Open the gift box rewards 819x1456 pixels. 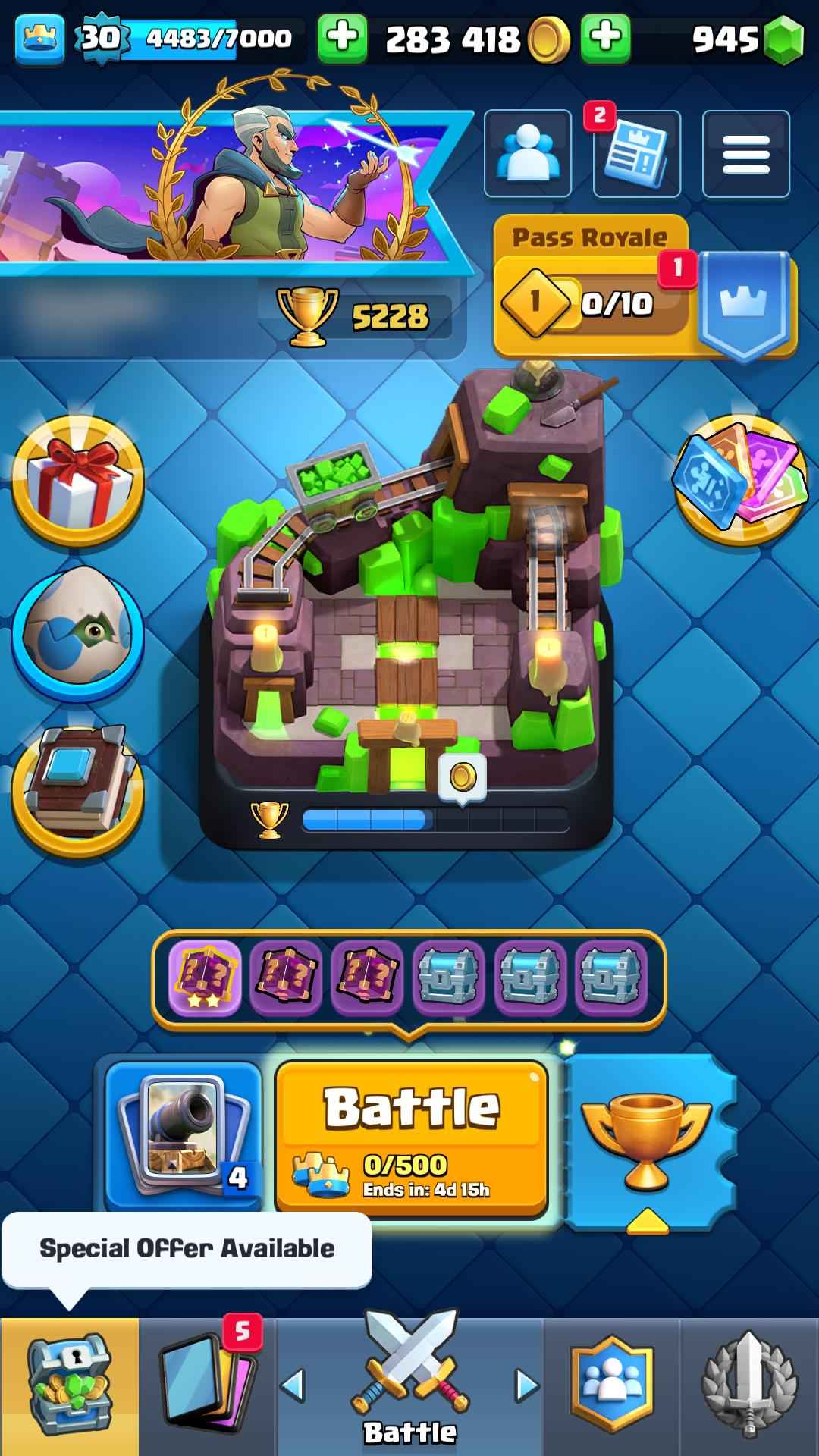pos(78,481)
